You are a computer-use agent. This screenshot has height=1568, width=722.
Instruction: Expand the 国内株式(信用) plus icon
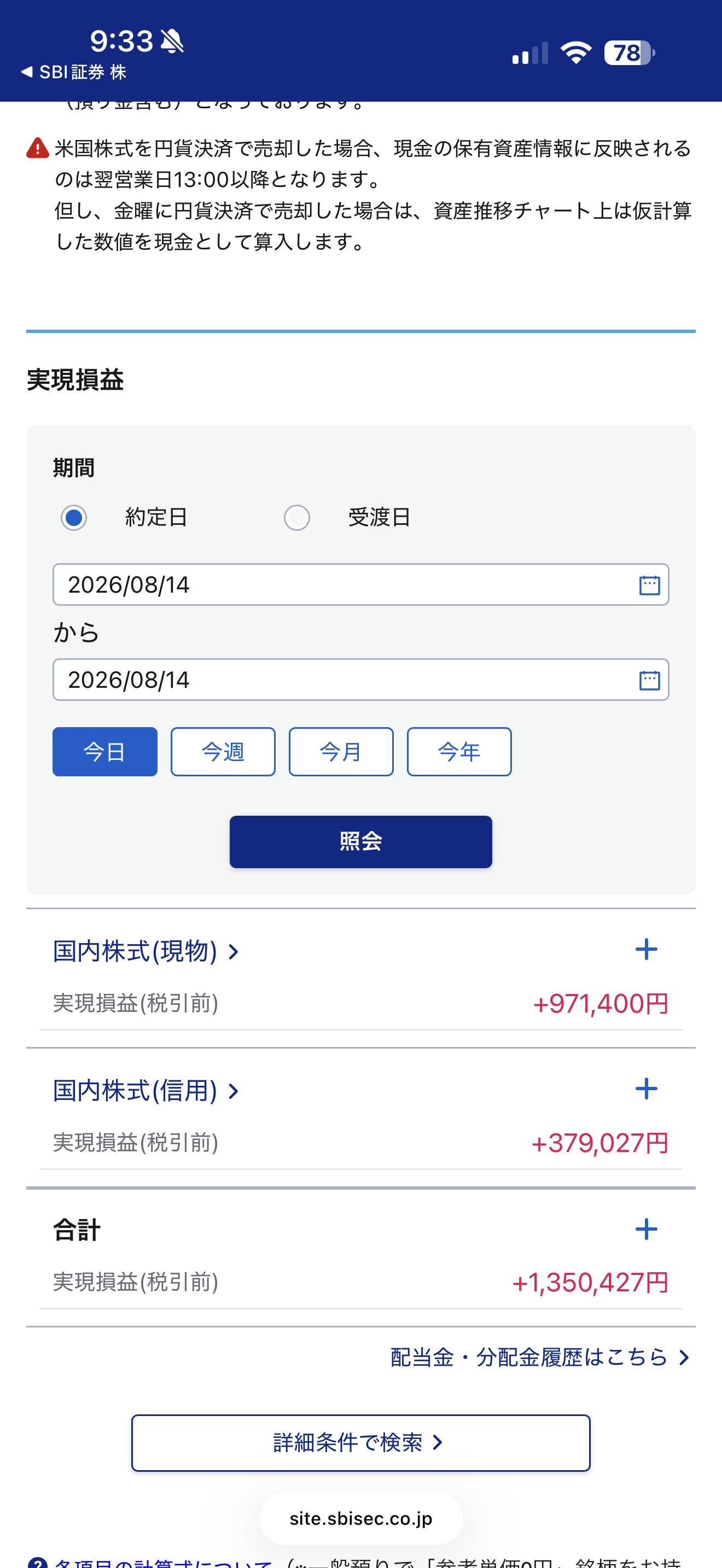tap(646, 1089)
